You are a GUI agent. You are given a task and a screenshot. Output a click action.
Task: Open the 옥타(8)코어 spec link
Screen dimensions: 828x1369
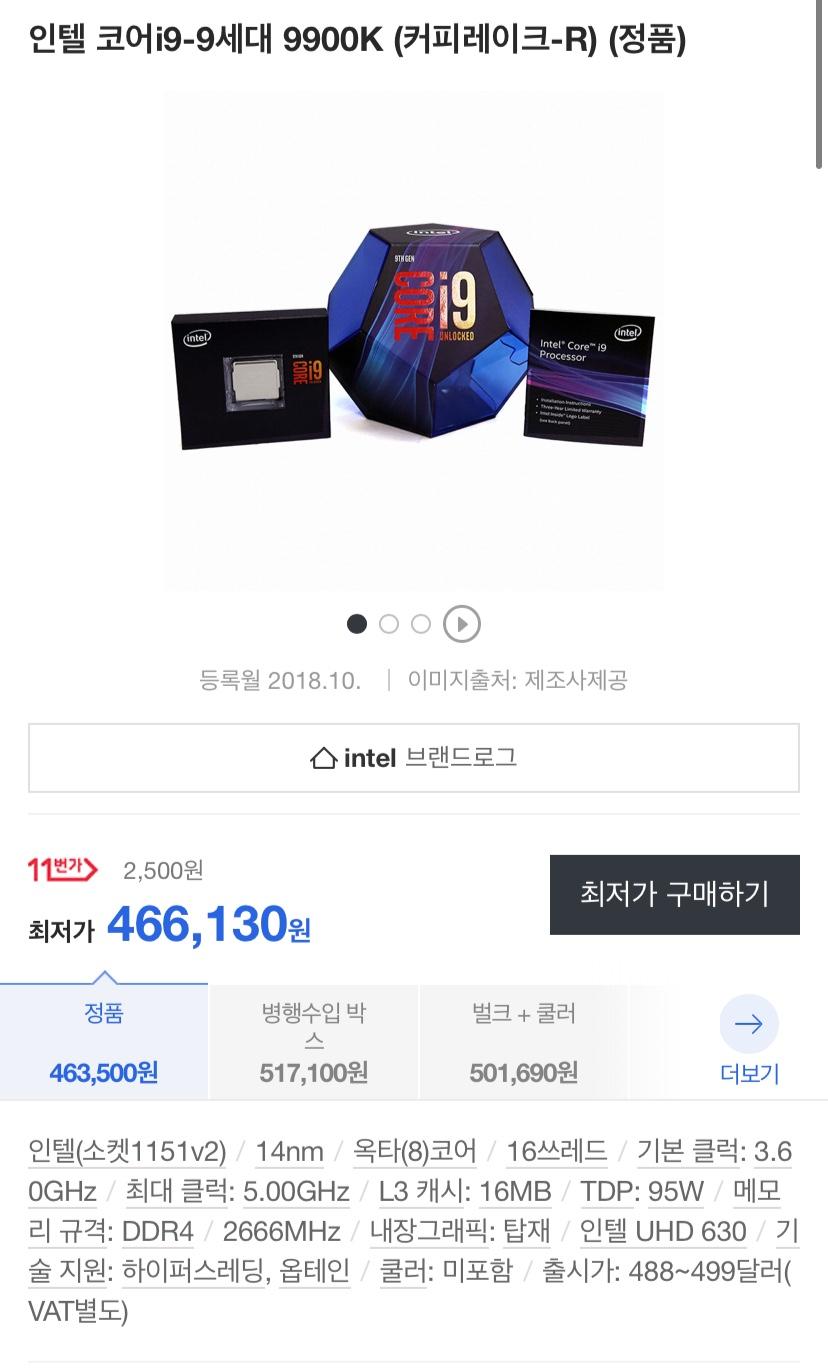click(415, 1151)
